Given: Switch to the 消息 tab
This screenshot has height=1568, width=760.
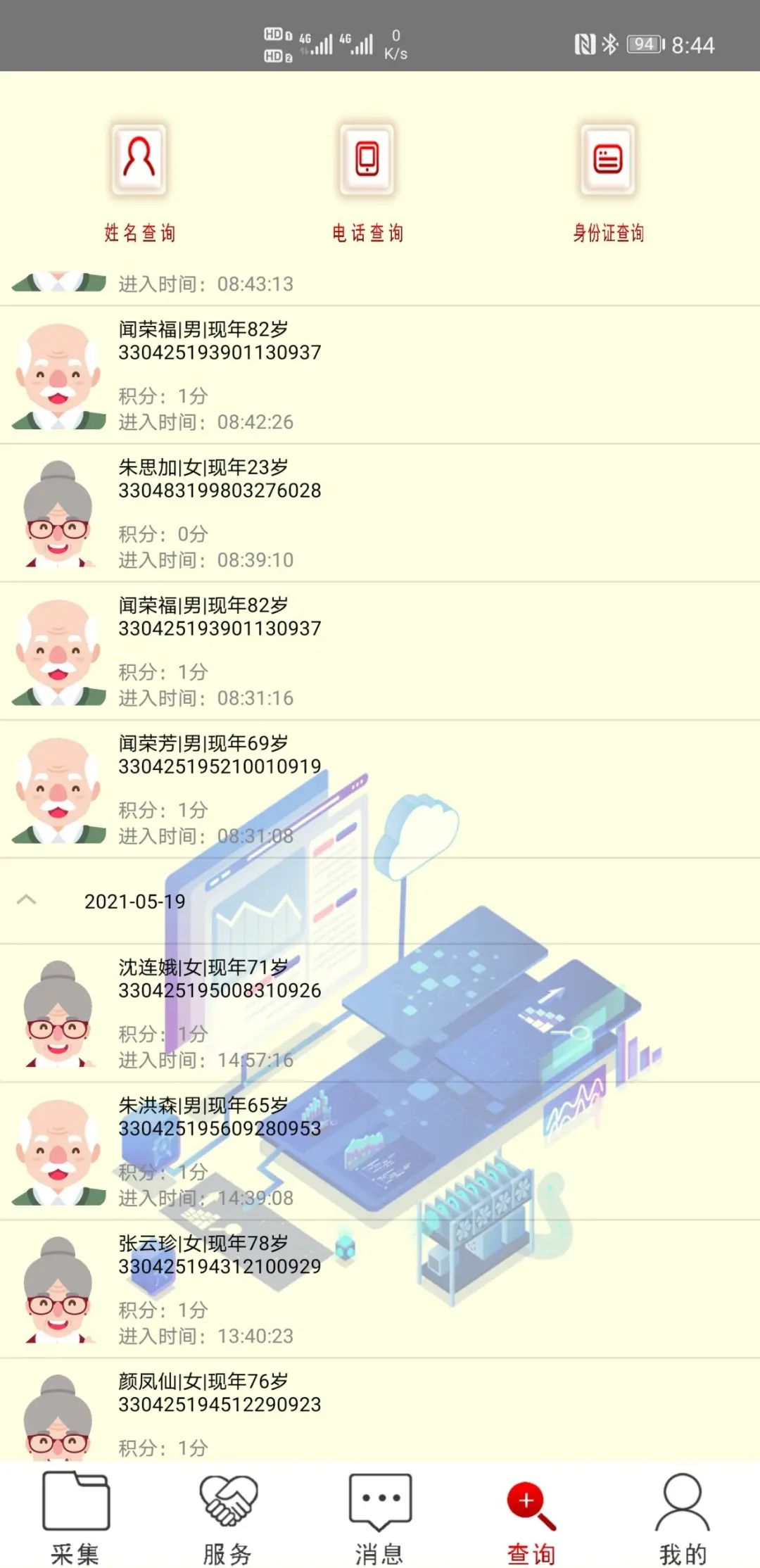Looking at the screenshot, I should 379,1516.
